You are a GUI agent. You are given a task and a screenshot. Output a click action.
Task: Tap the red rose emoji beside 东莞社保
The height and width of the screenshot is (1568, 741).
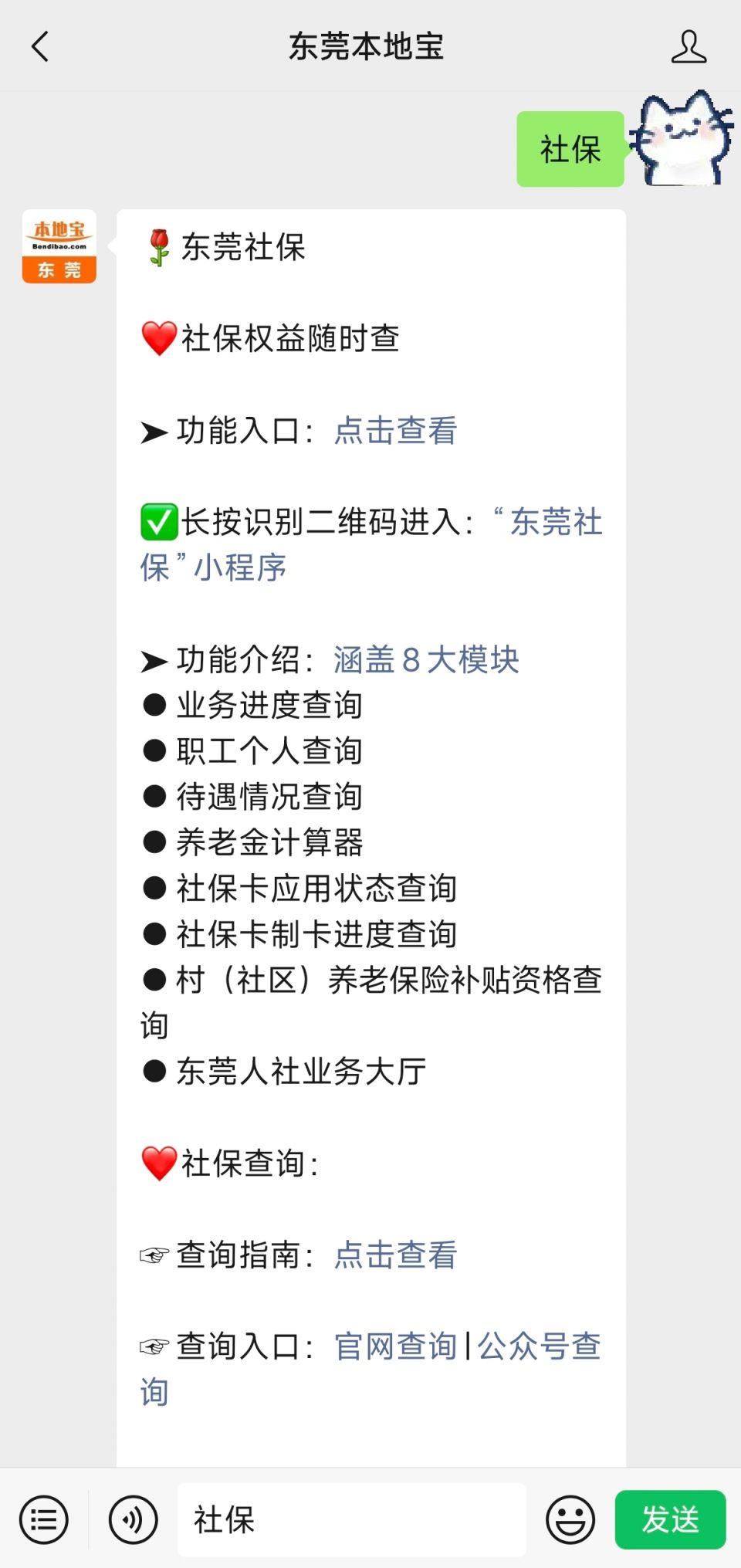(x=157, y=247)
